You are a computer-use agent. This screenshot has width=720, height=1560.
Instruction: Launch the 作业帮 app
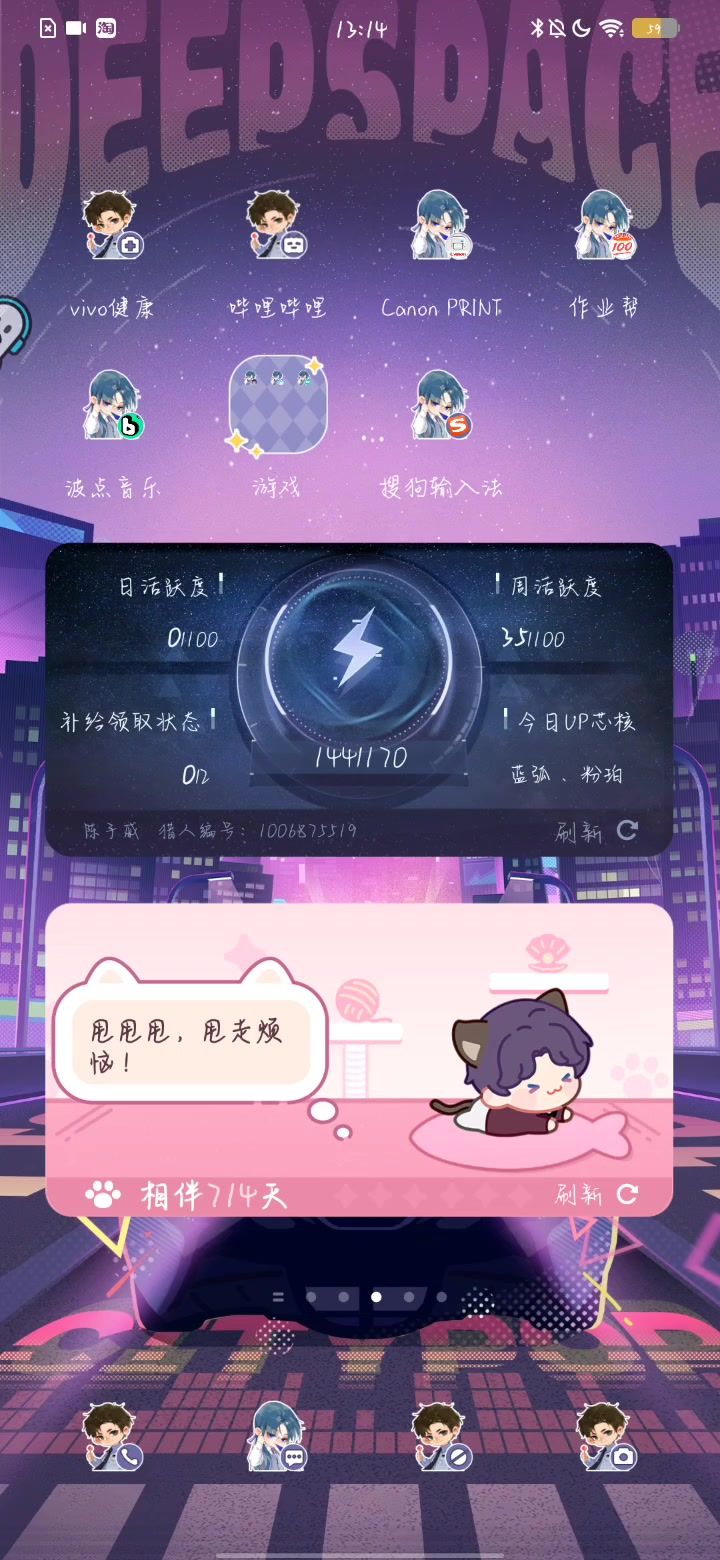[x=604, y=227]
